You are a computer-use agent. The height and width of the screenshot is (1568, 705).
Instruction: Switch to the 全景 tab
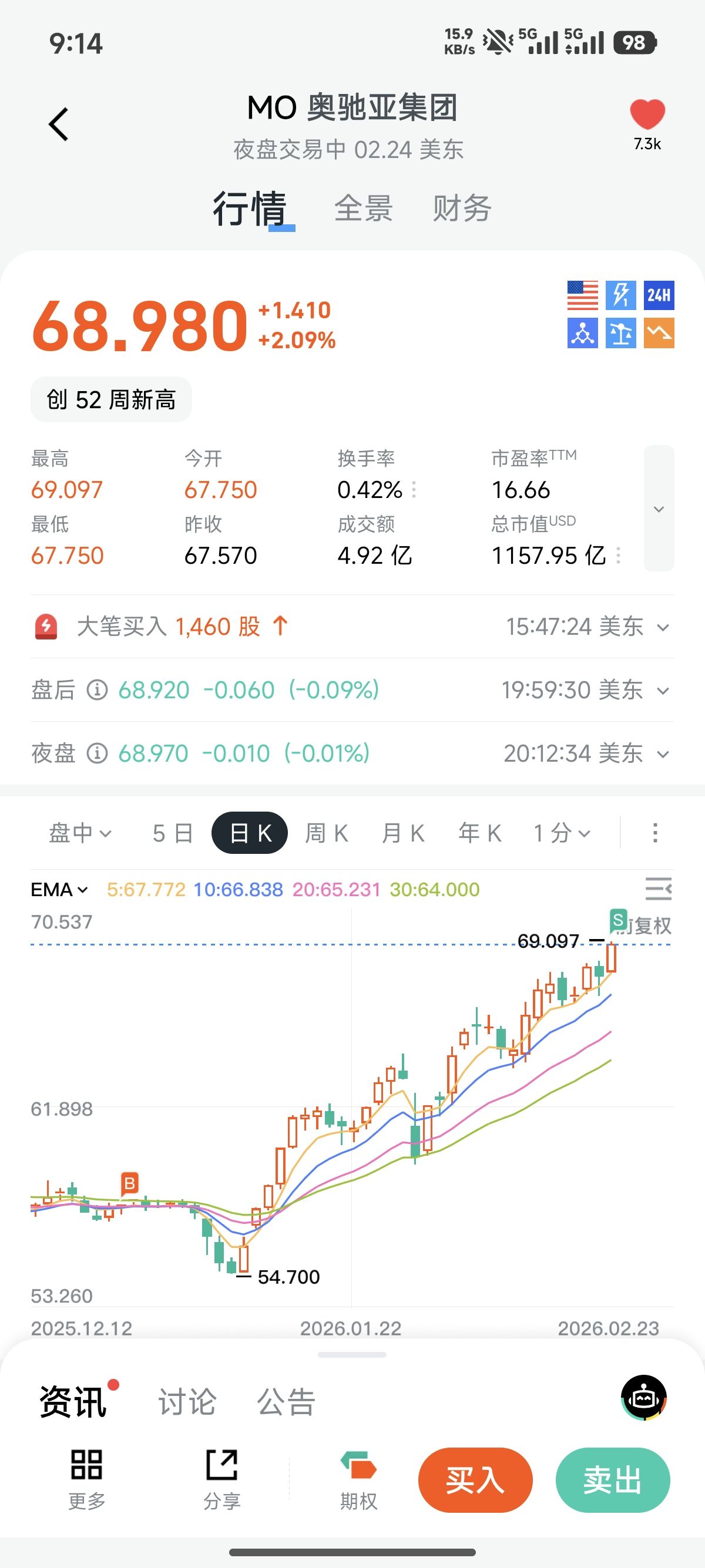tap(364, 209)
